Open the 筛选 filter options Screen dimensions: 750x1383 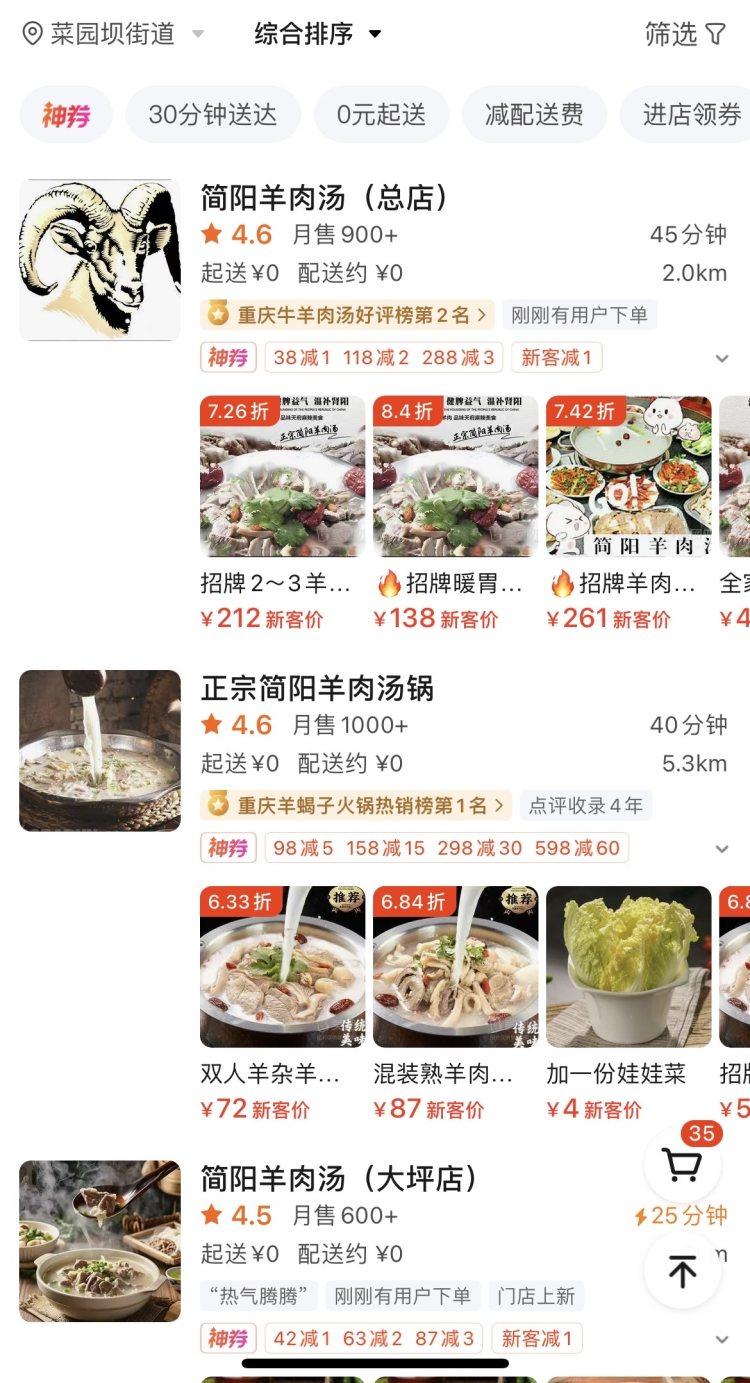pos(685,34)
